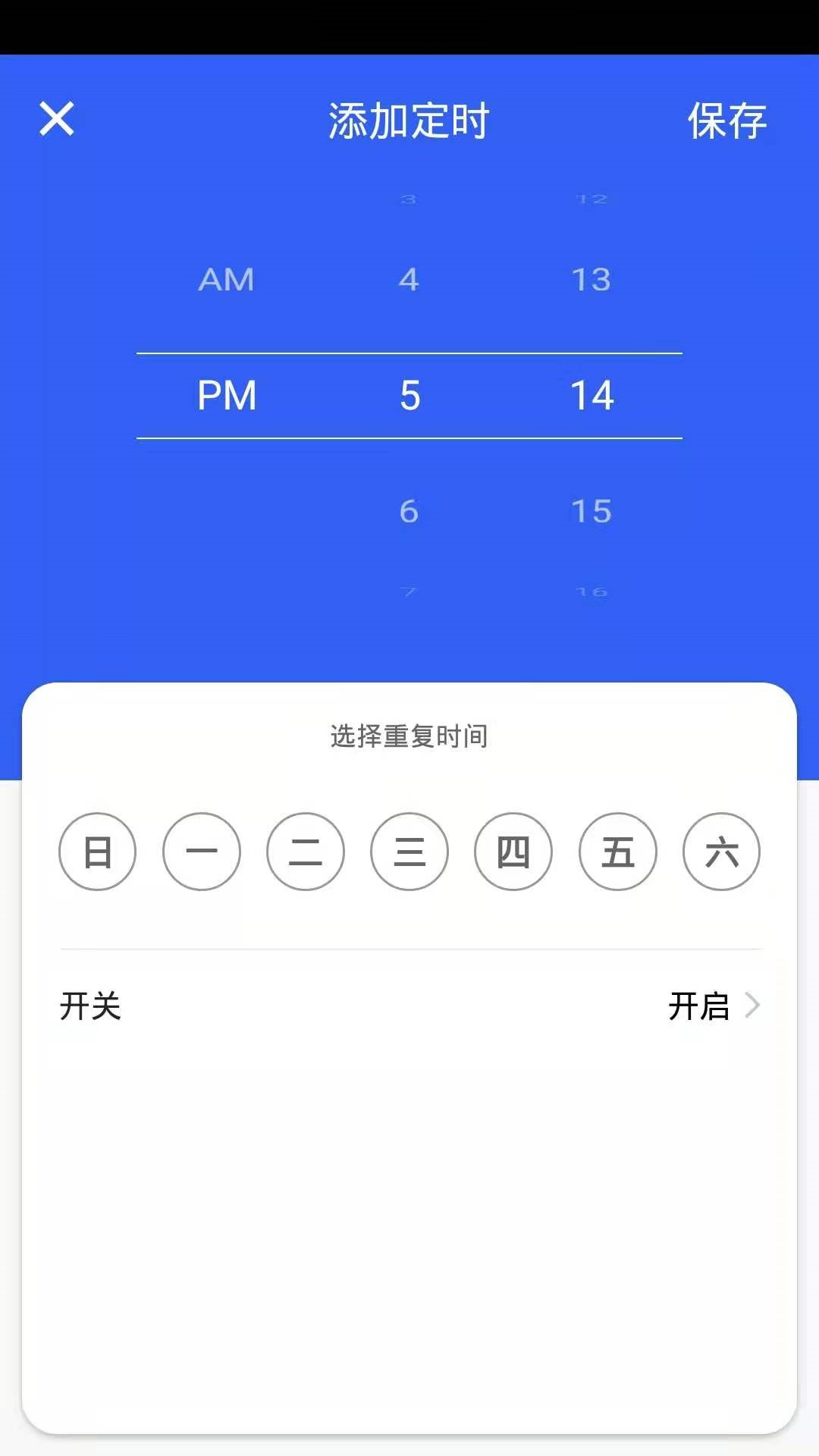Toggle repeat on Wednesday (三)
This screenshot has width=819, height=1456.
tap(409, 852)
